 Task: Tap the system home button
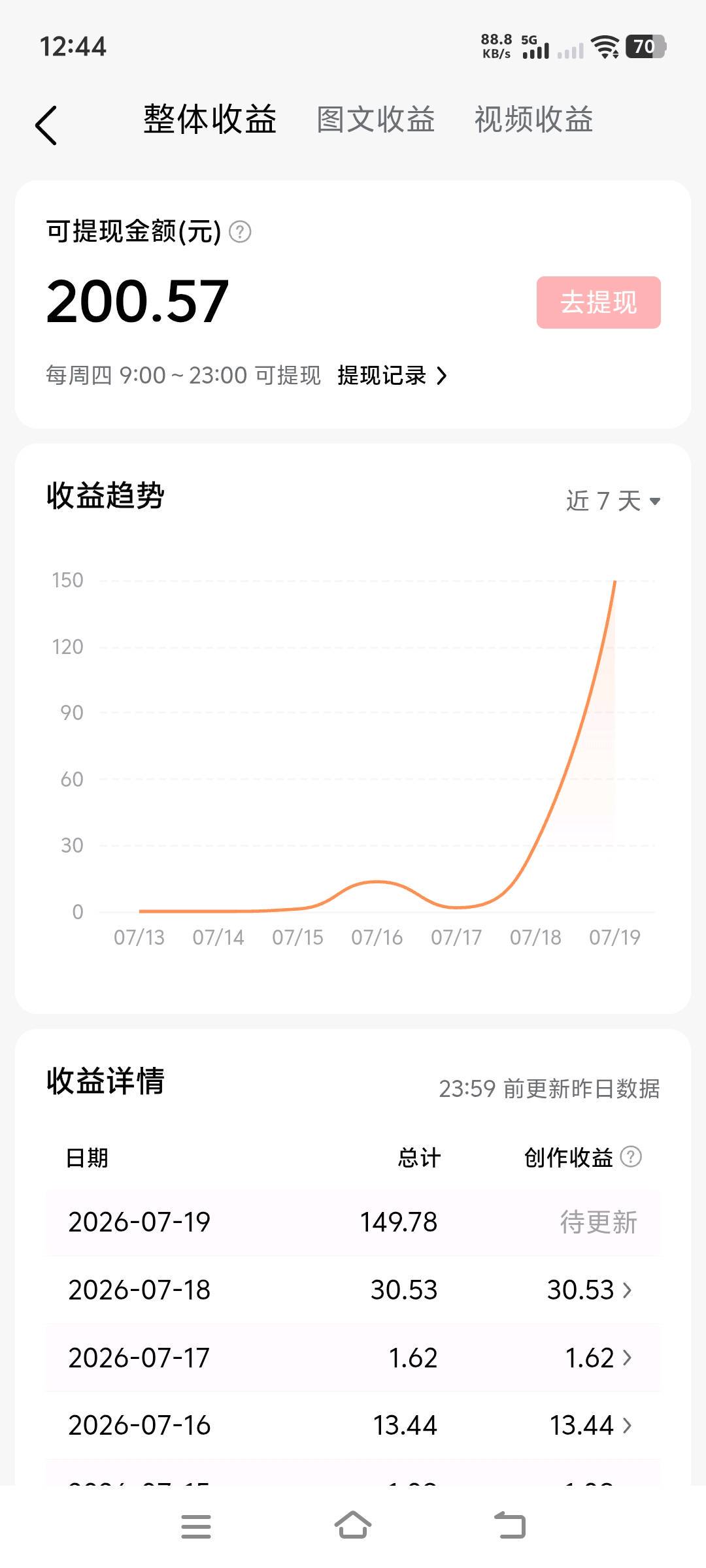click(x=353, y=1526)
